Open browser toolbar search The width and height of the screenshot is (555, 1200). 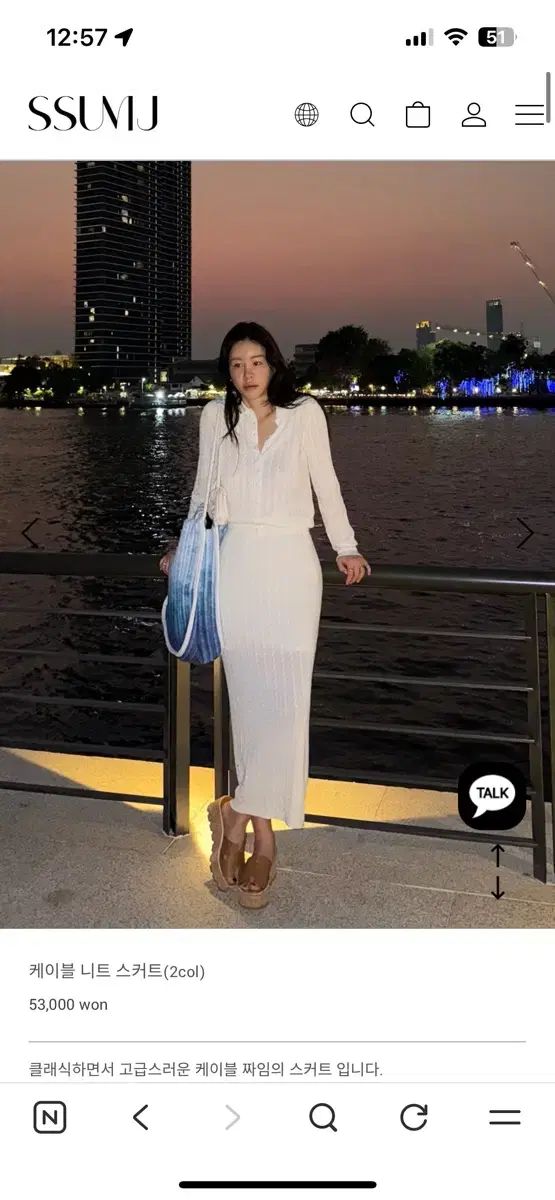(323, 1117)
